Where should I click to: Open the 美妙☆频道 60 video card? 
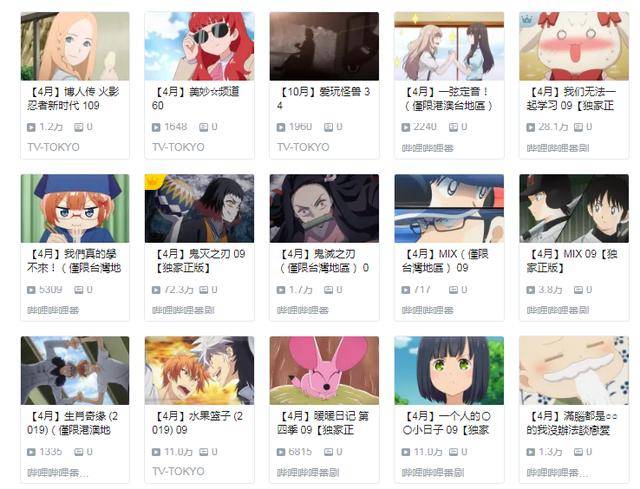tap(200, 85)
